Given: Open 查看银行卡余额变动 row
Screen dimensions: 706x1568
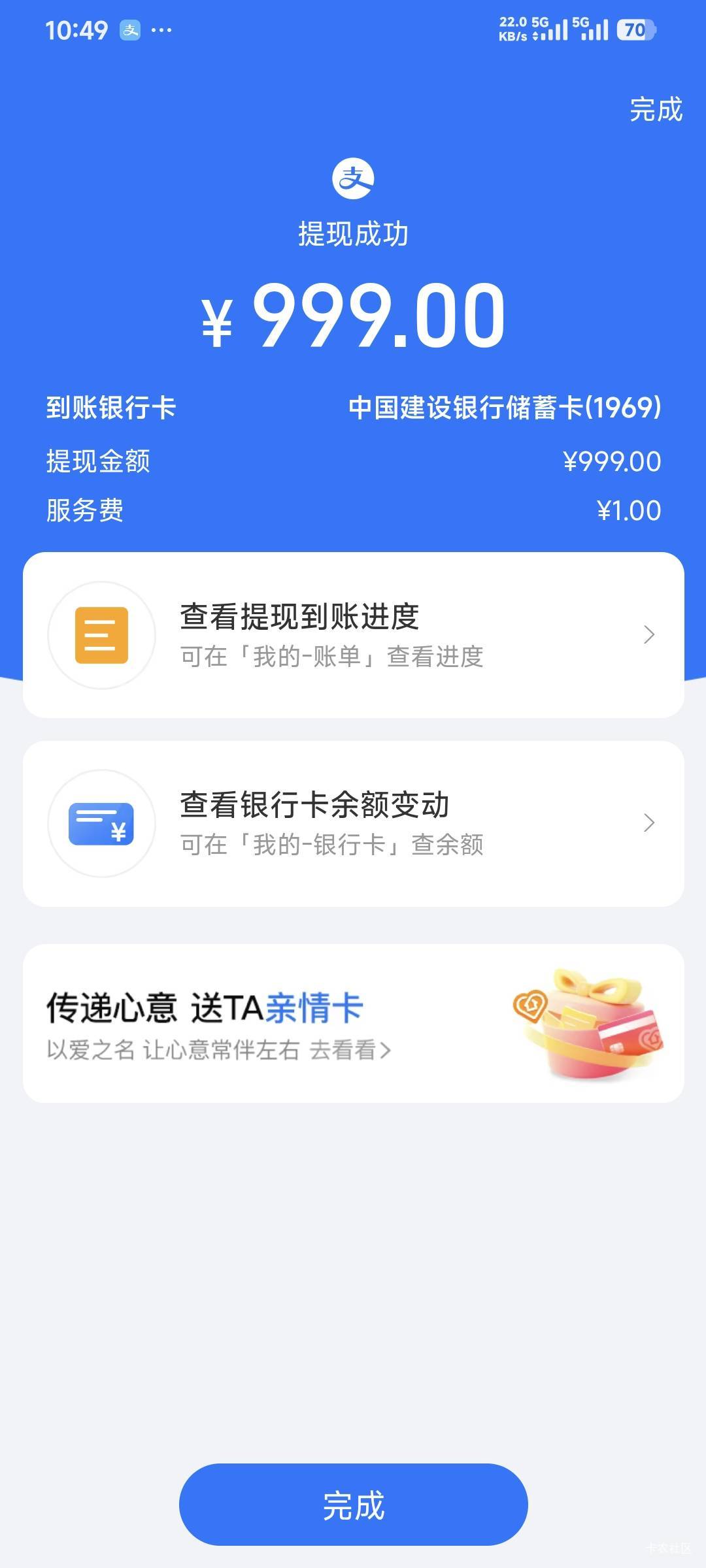Looking at the screenshot, I should (x=353, y=823).
